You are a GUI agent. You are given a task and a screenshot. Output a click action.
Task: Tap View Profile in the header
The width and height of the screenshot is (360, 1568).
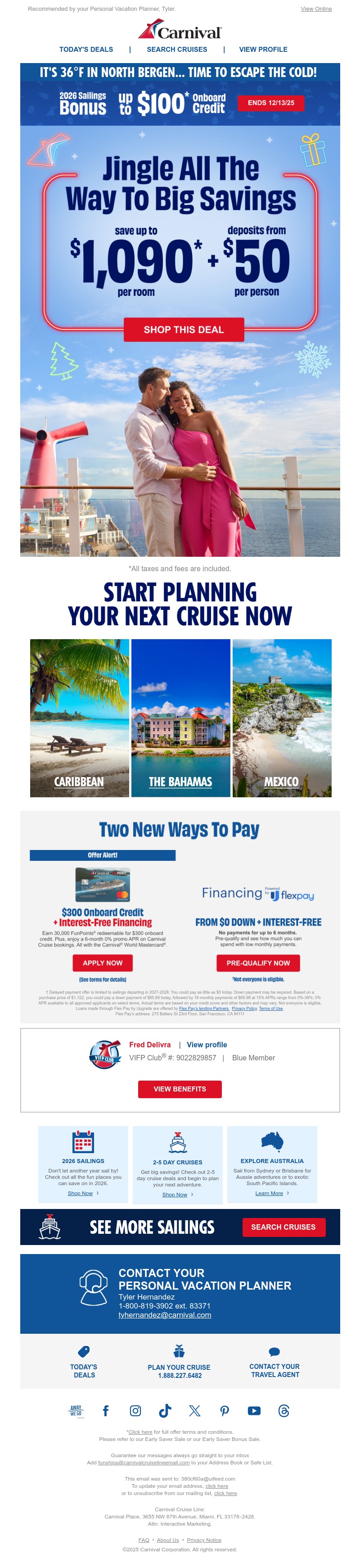[263, 49]
